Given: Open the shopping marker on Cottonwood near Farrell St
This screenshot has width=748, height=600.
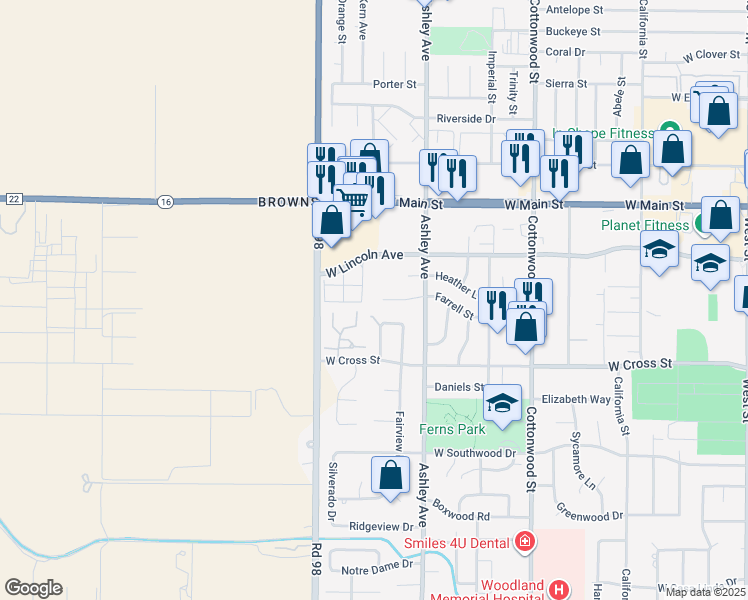Looking at the screenshot, I should pos(526,326).
